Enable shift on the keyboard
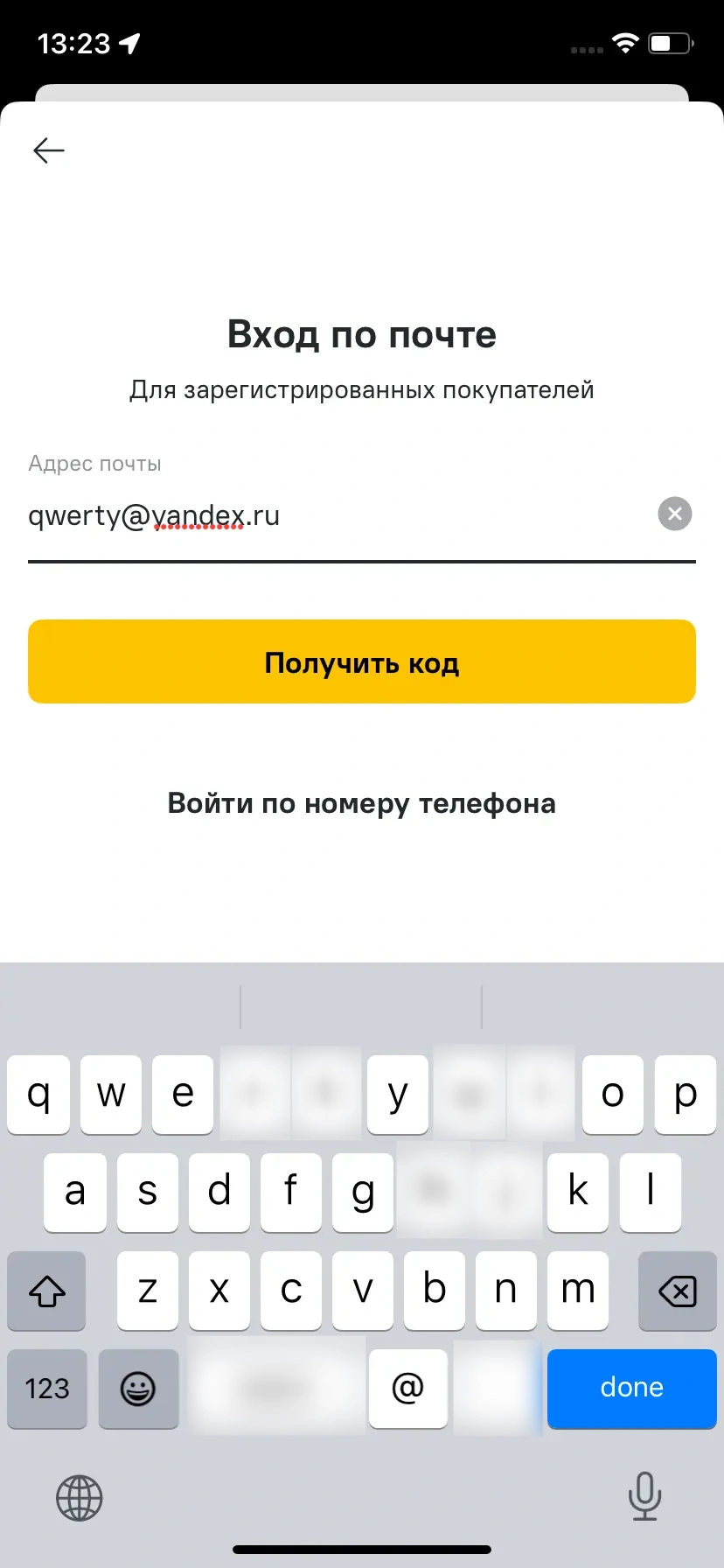Viewport: 724px width, 1568px height. point(47,1291)
